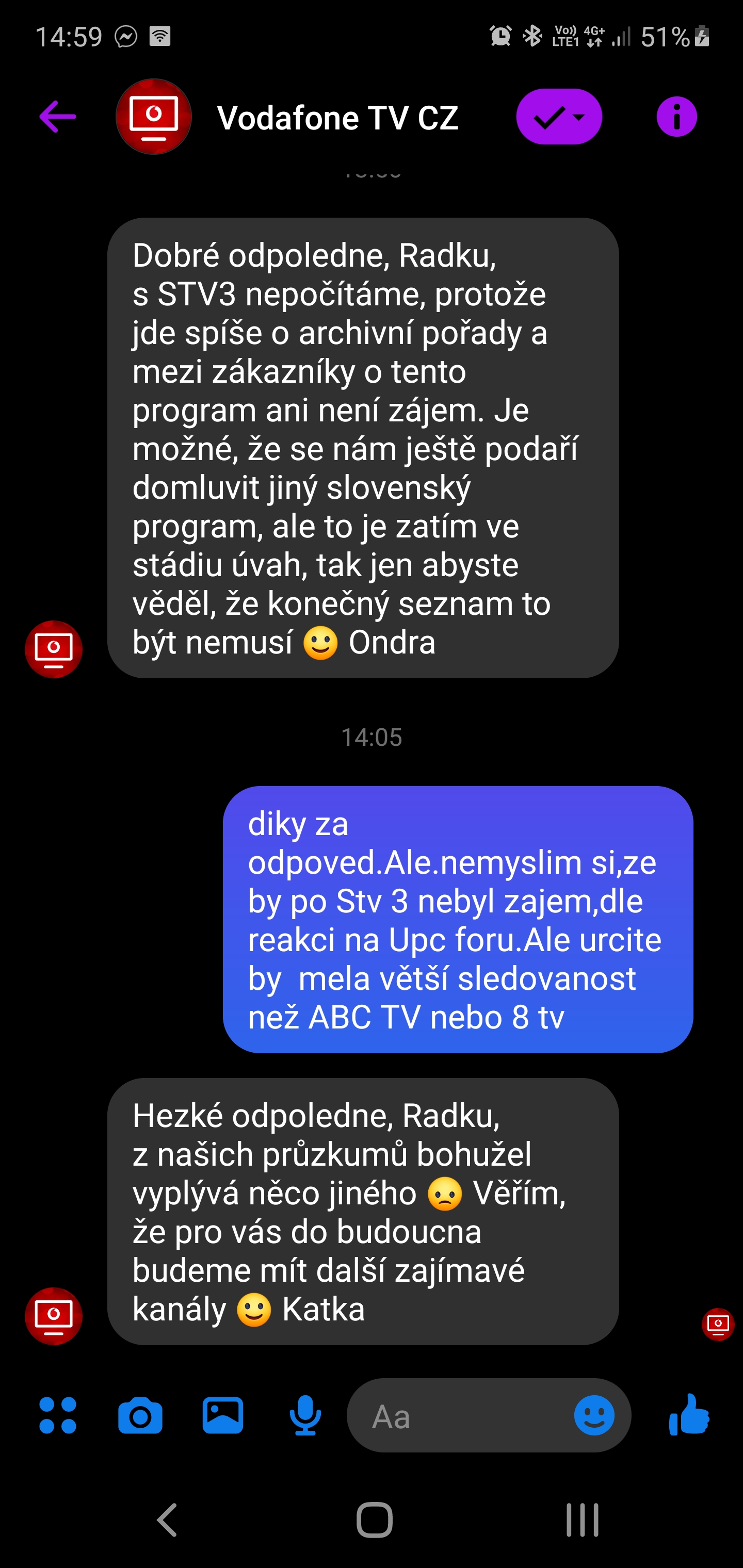The width and height of the screenshot is (743, 1568).
Task: Send a thumbs-up like
Action: click(x=689, y=1414)
